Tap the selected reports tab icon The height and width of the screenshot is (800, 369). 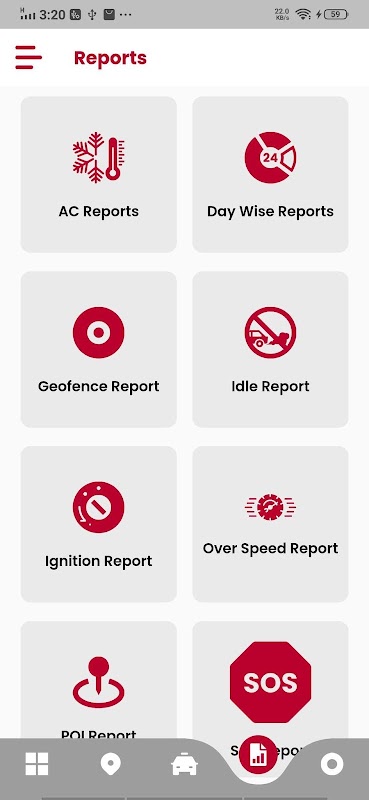[x=258, y=755]
